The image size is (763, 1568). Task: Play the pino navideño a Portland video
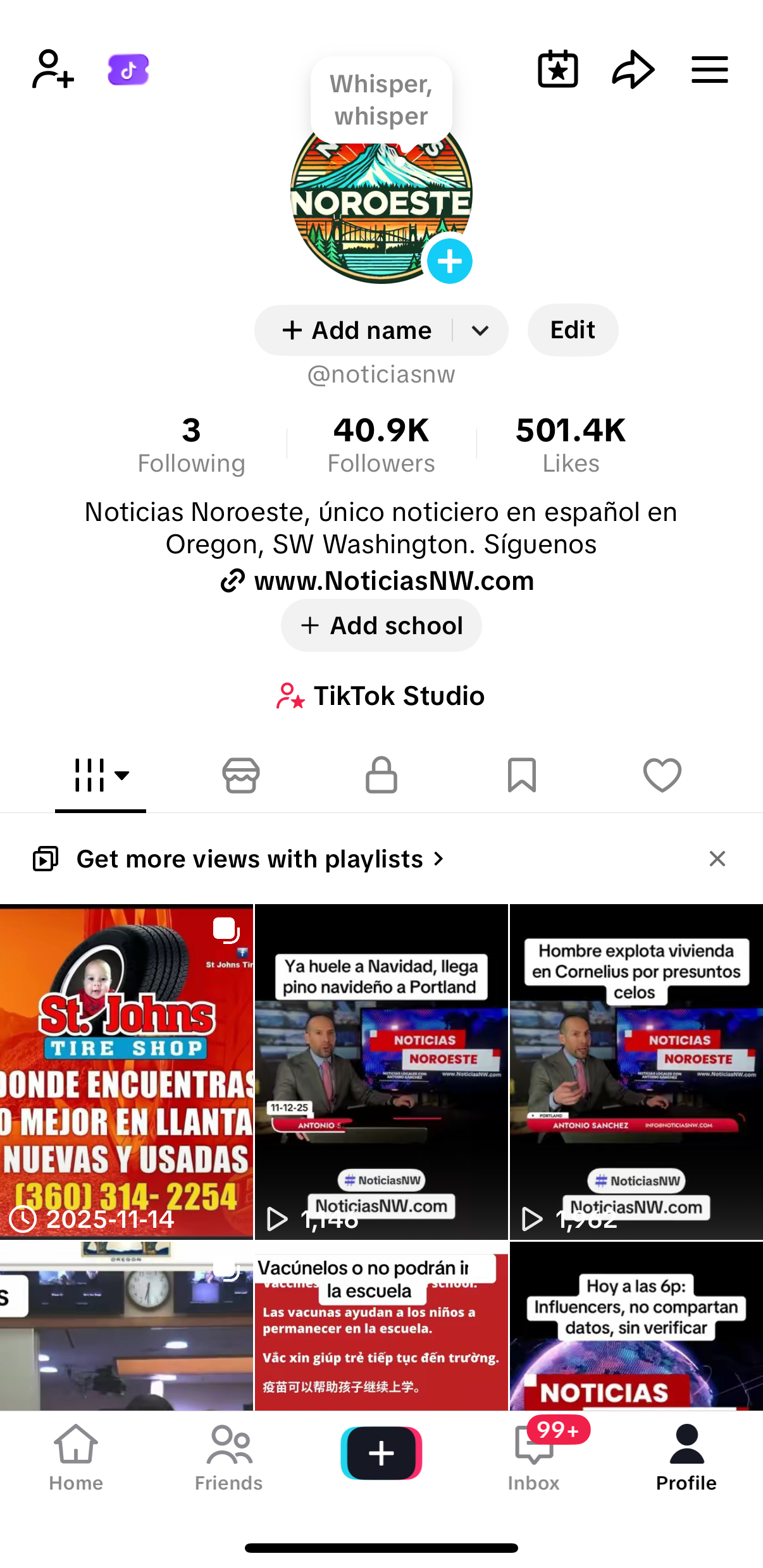[381, 1071]
